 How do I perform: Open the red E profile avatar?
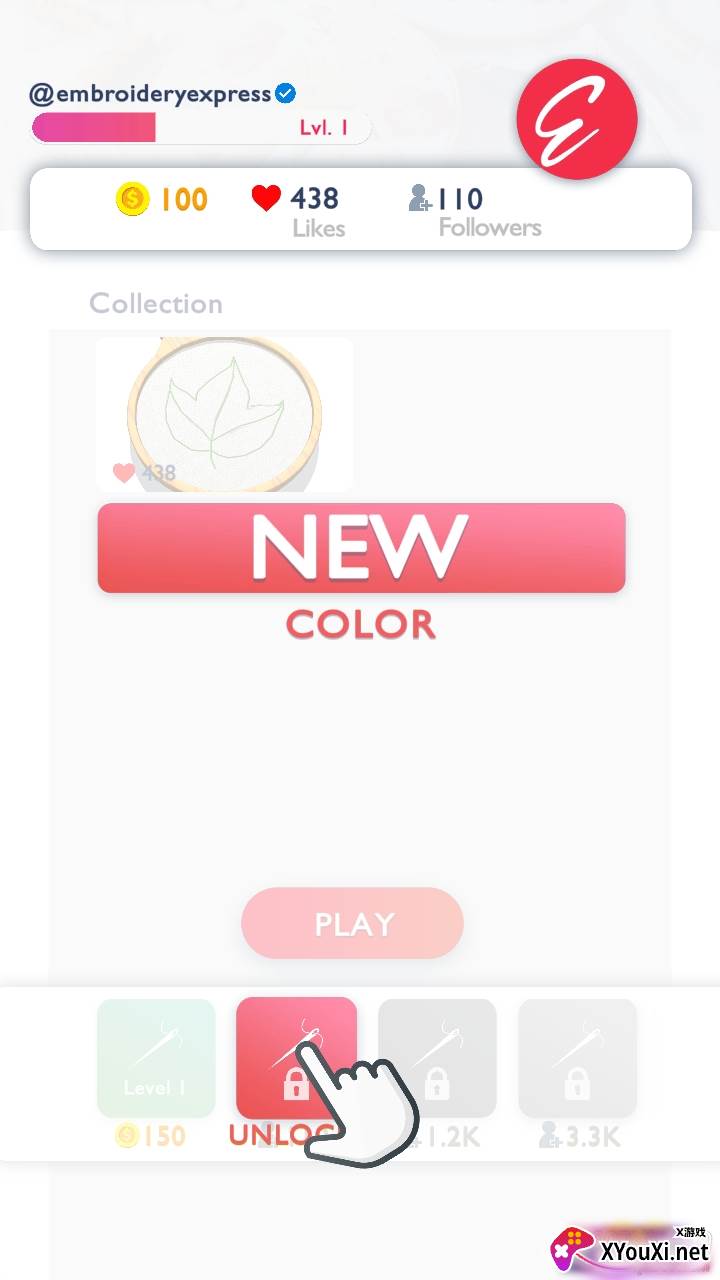[577, 120]
